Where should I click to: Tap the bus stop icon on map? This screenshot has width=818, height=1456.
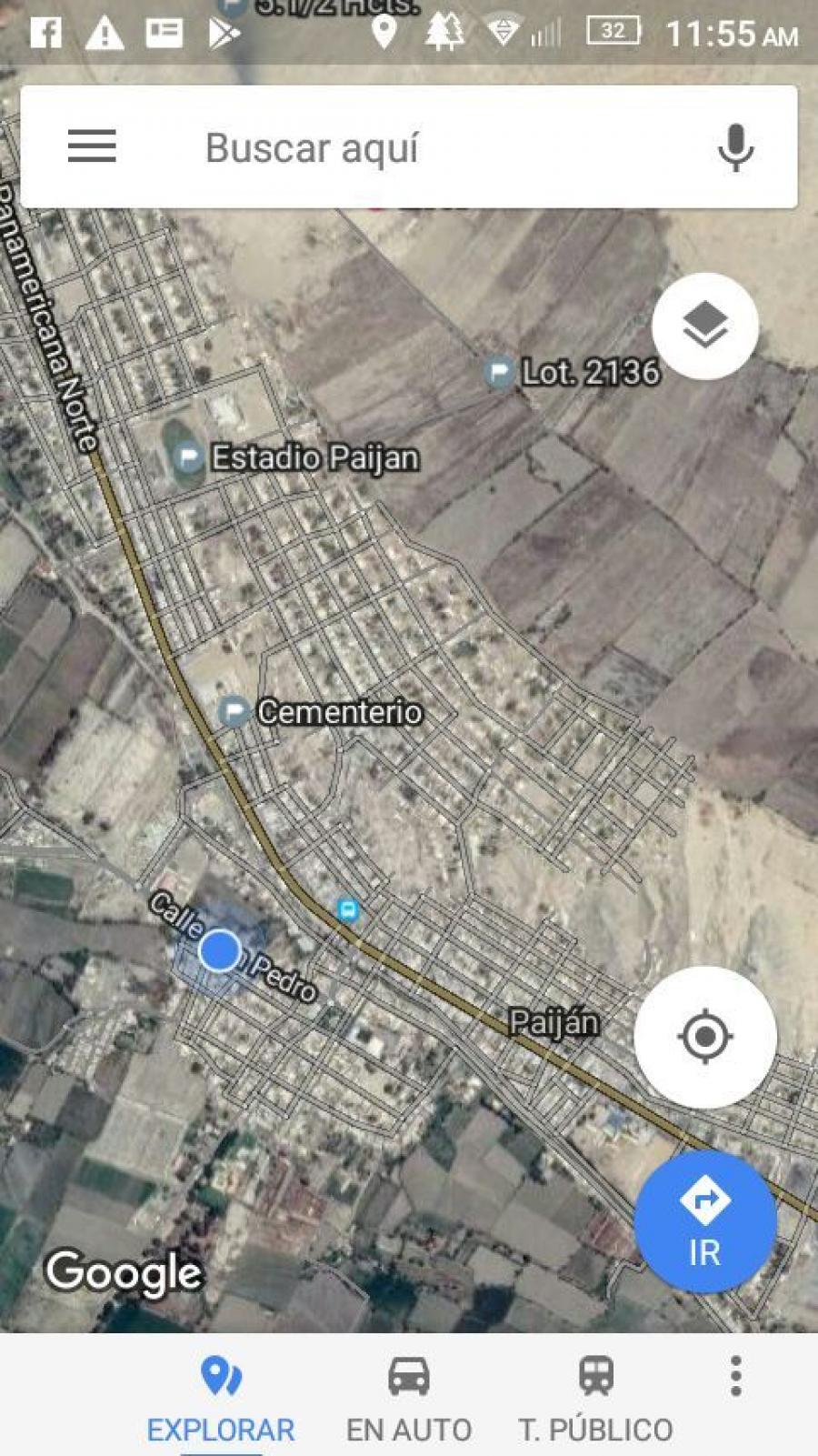coord(348,909)
